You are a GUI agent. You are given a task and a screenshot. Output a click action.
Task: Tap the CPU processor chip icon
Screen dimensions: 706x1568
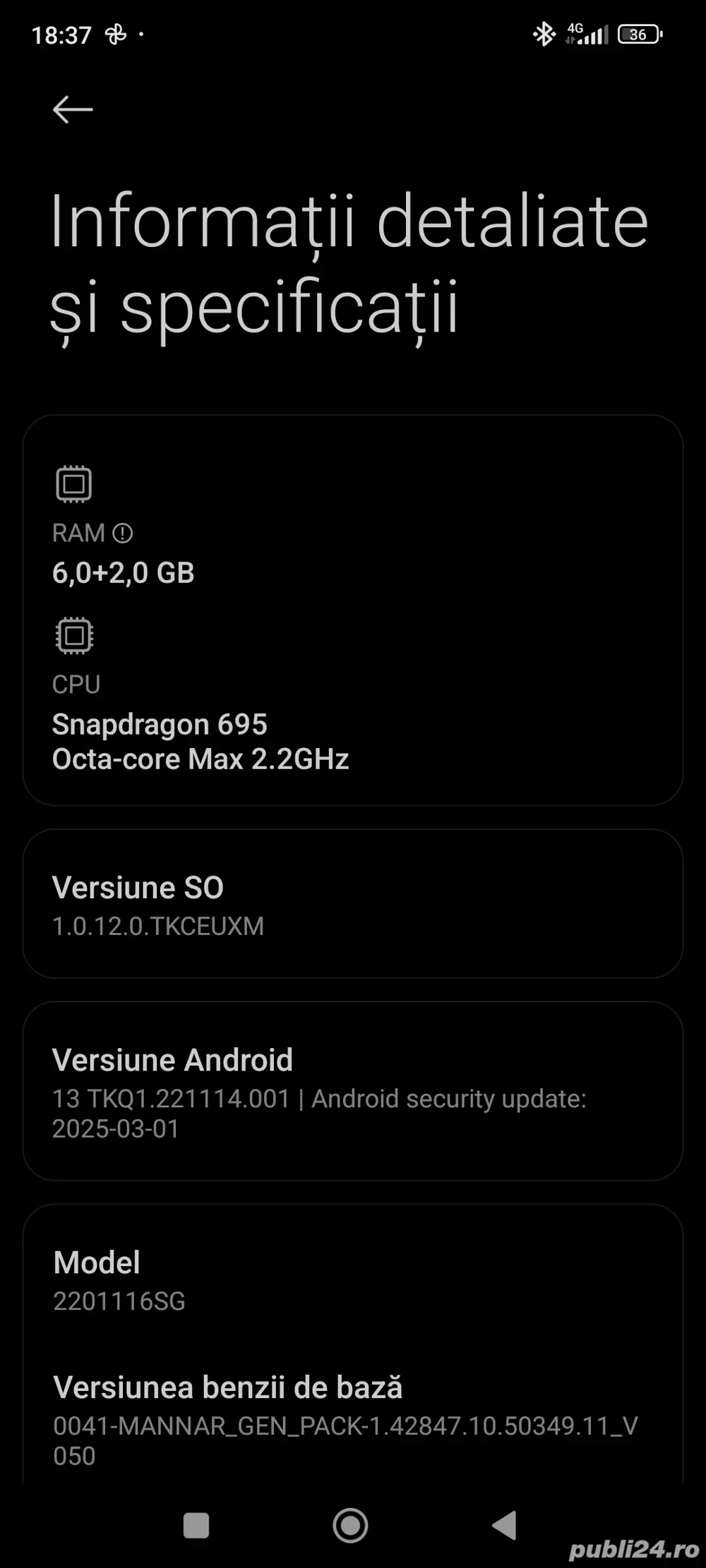(73, 636)
